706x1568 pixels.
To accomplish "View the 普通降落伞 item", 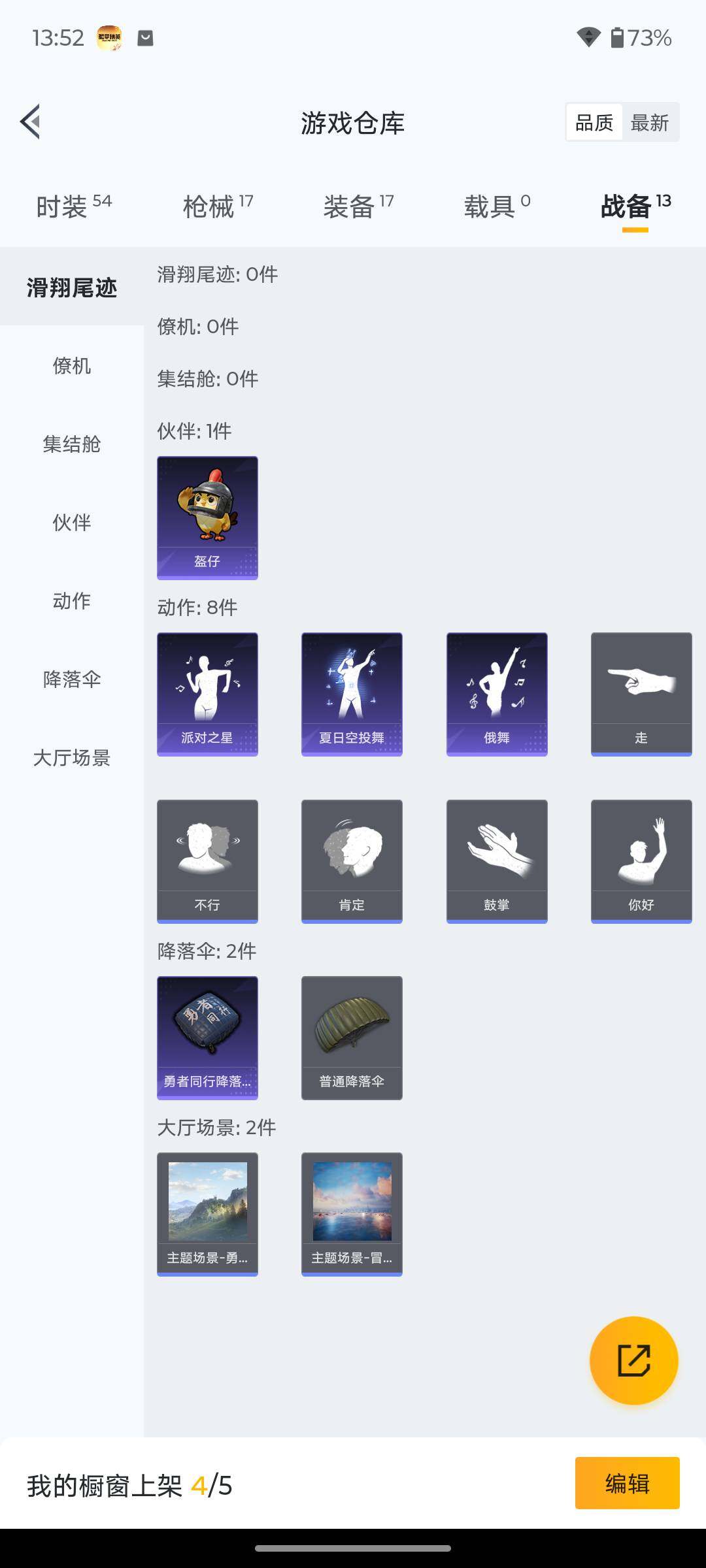I will (352, 1037).
